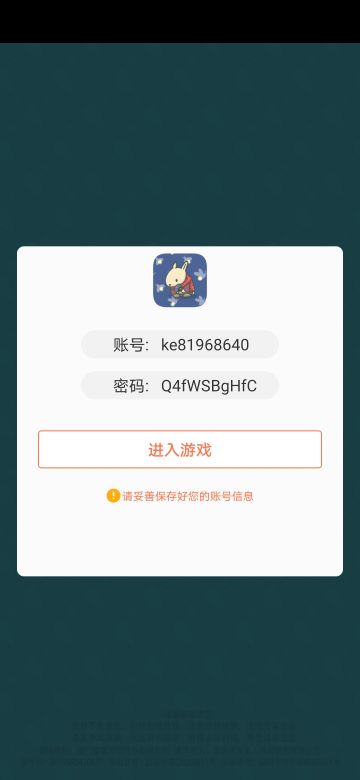The image size is (360, 780).
Task: Select the 密码 field showing Q4fWSBgHfC
Action: [x=180, y=386]
